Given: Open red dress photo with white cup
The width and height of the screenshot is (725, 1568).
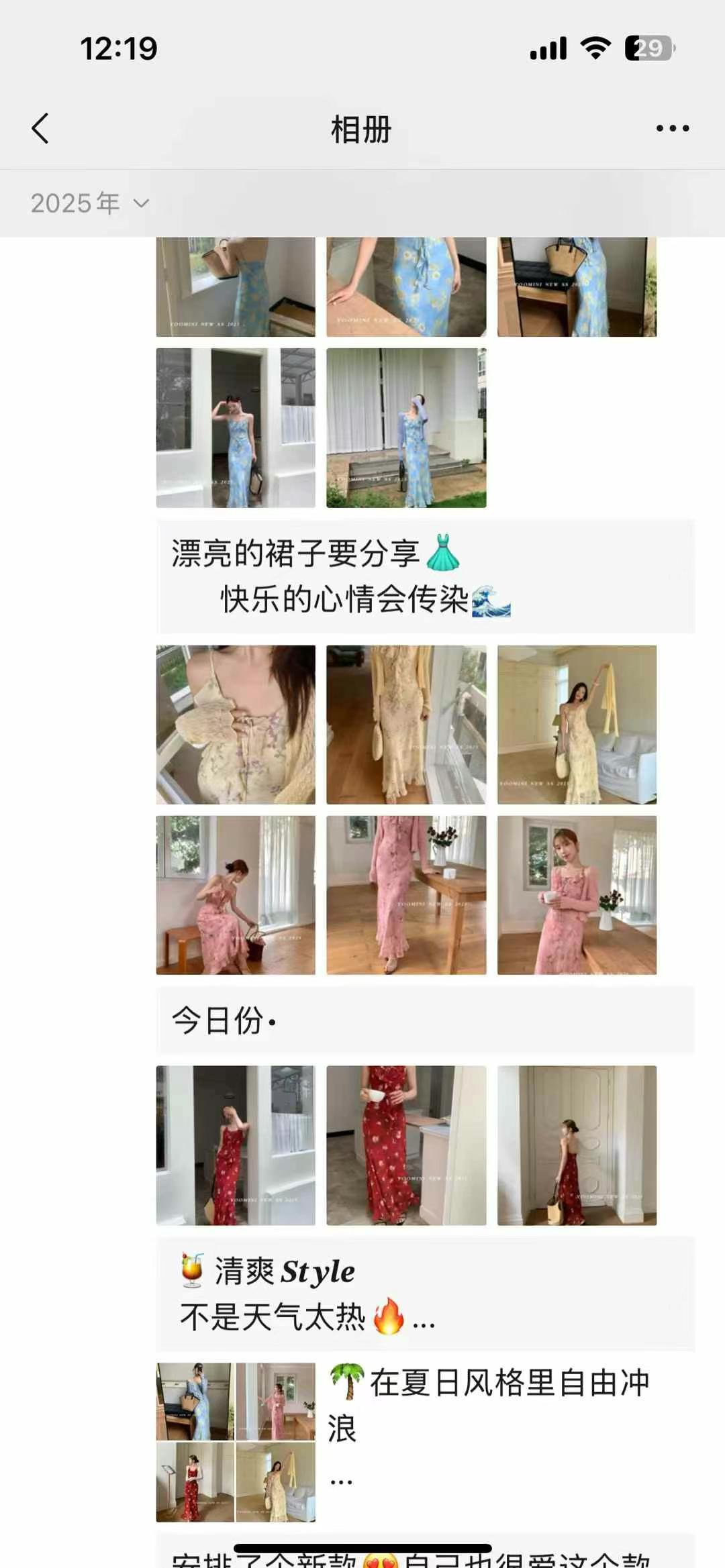Looking at the screenshot, I should (x=406, y=1145).
